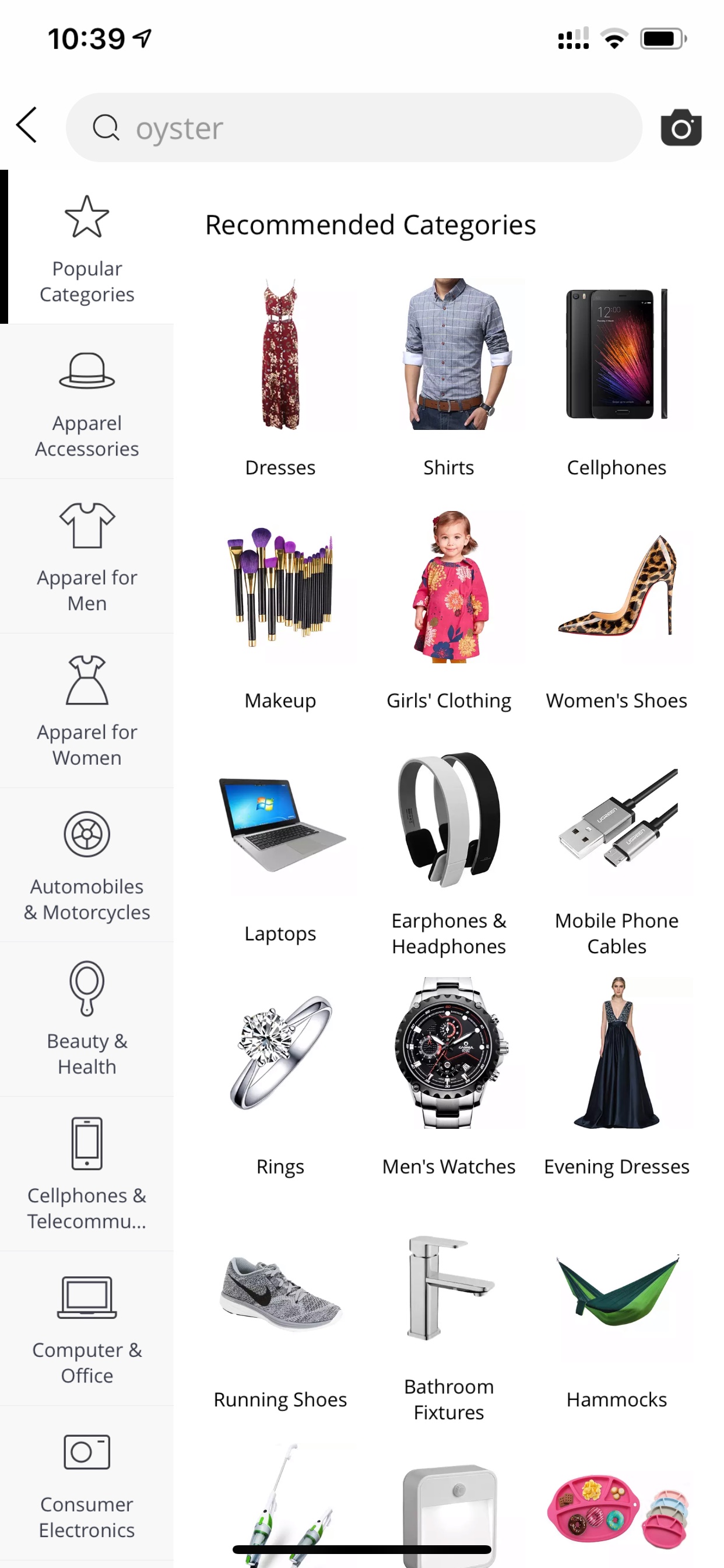The image size is (724, 1568).
Task: Go back using the arrow
Action: click(x=27, y=125)
